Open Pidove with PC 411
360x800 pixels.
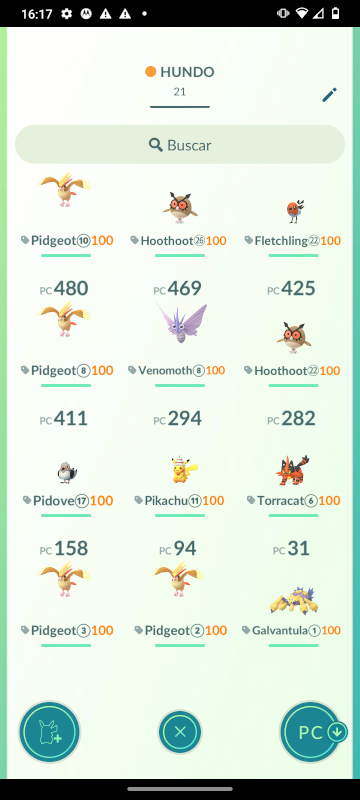point(66,462)
